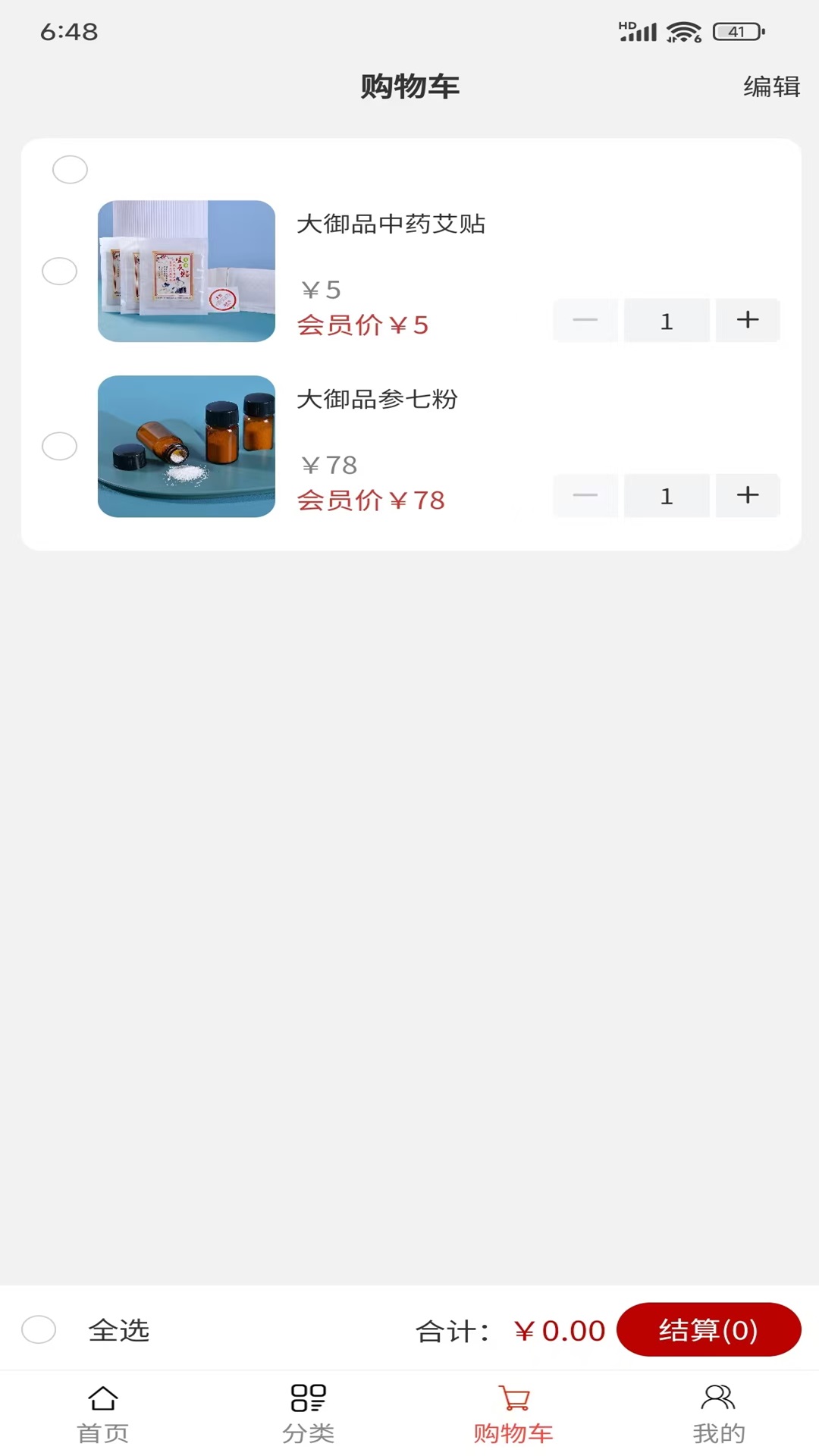Screen dimensions: 819x1456
Task: Decrease quantity of 大御品中药艾贴 with minus icon
Action: point(585,320)
